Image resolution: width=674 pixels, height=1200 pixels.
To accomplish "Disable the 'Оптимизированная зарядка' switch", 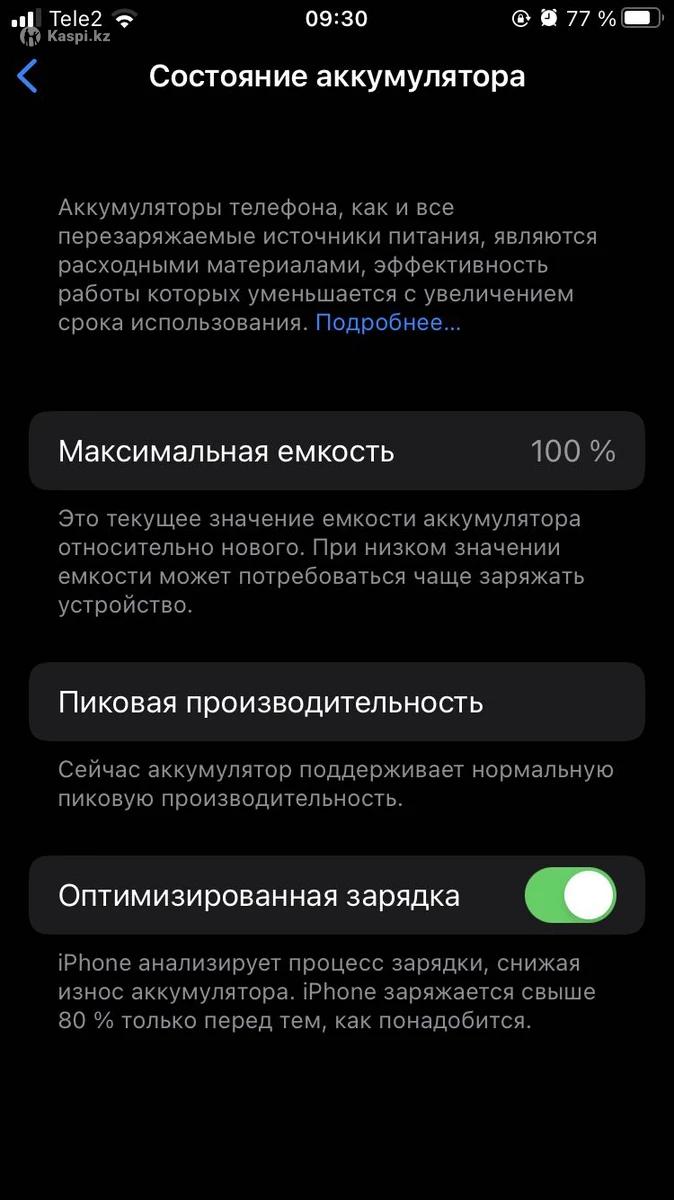I will coord(570,895).
